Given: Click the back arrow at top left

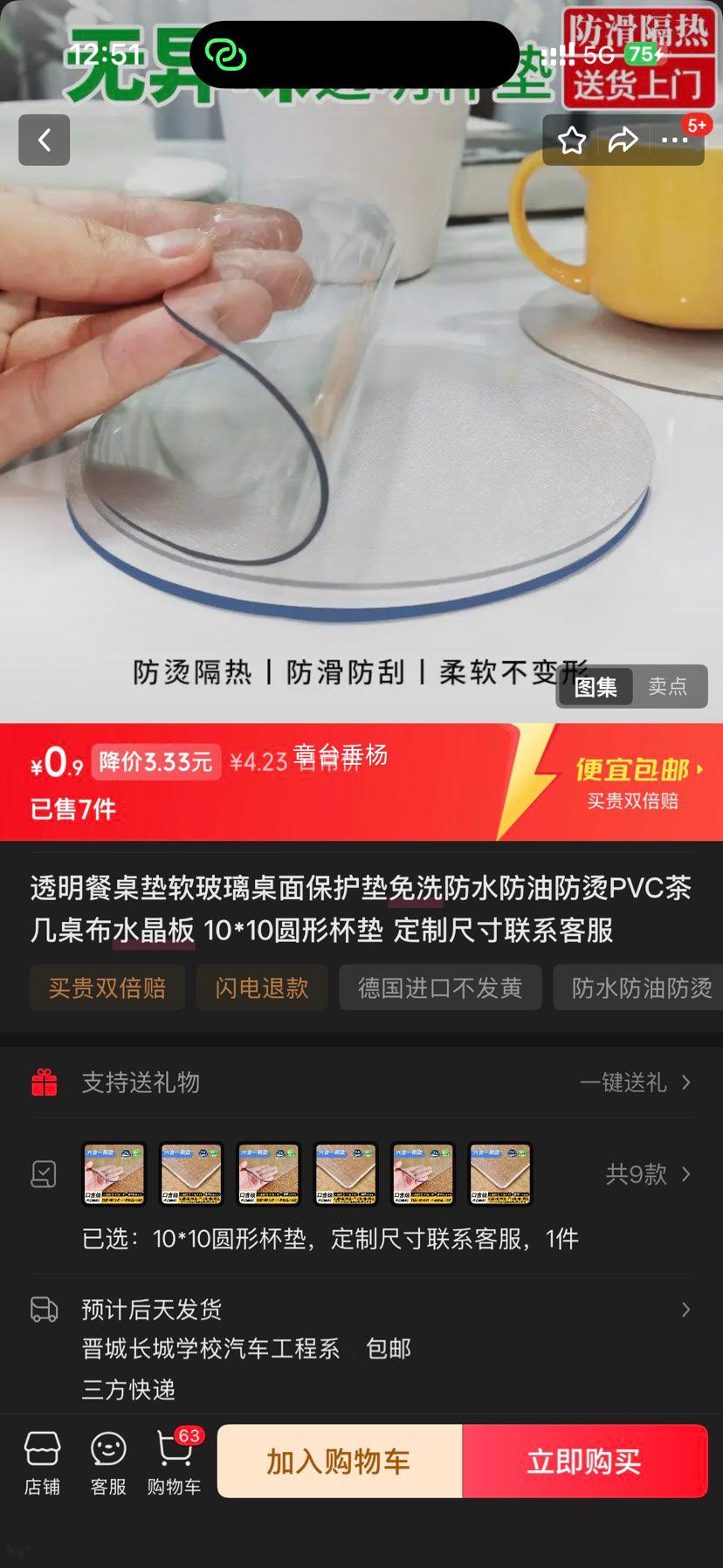Looking at the screenshot, I should point(44,140).
